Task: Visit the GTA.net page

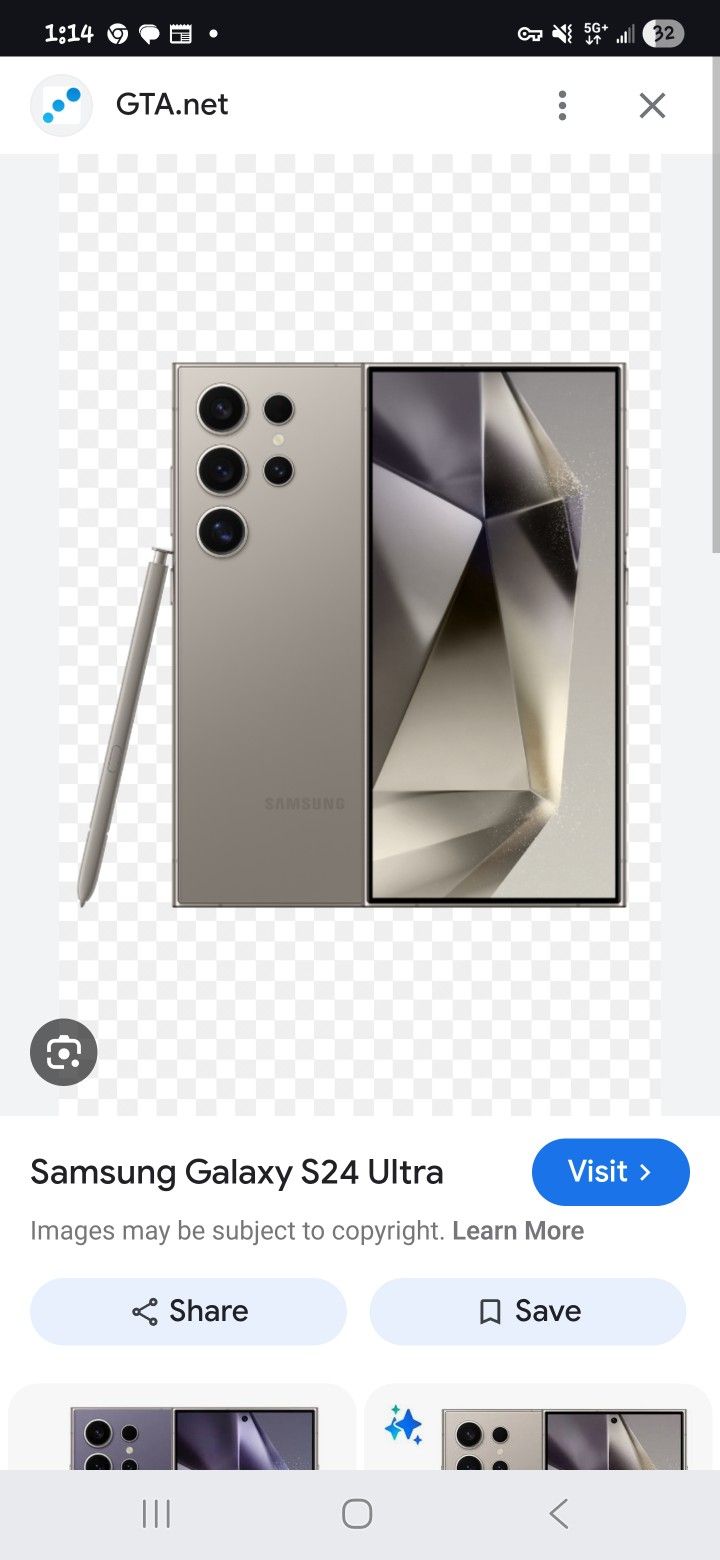Action: pyautogui.click(x=611, y=1172)
